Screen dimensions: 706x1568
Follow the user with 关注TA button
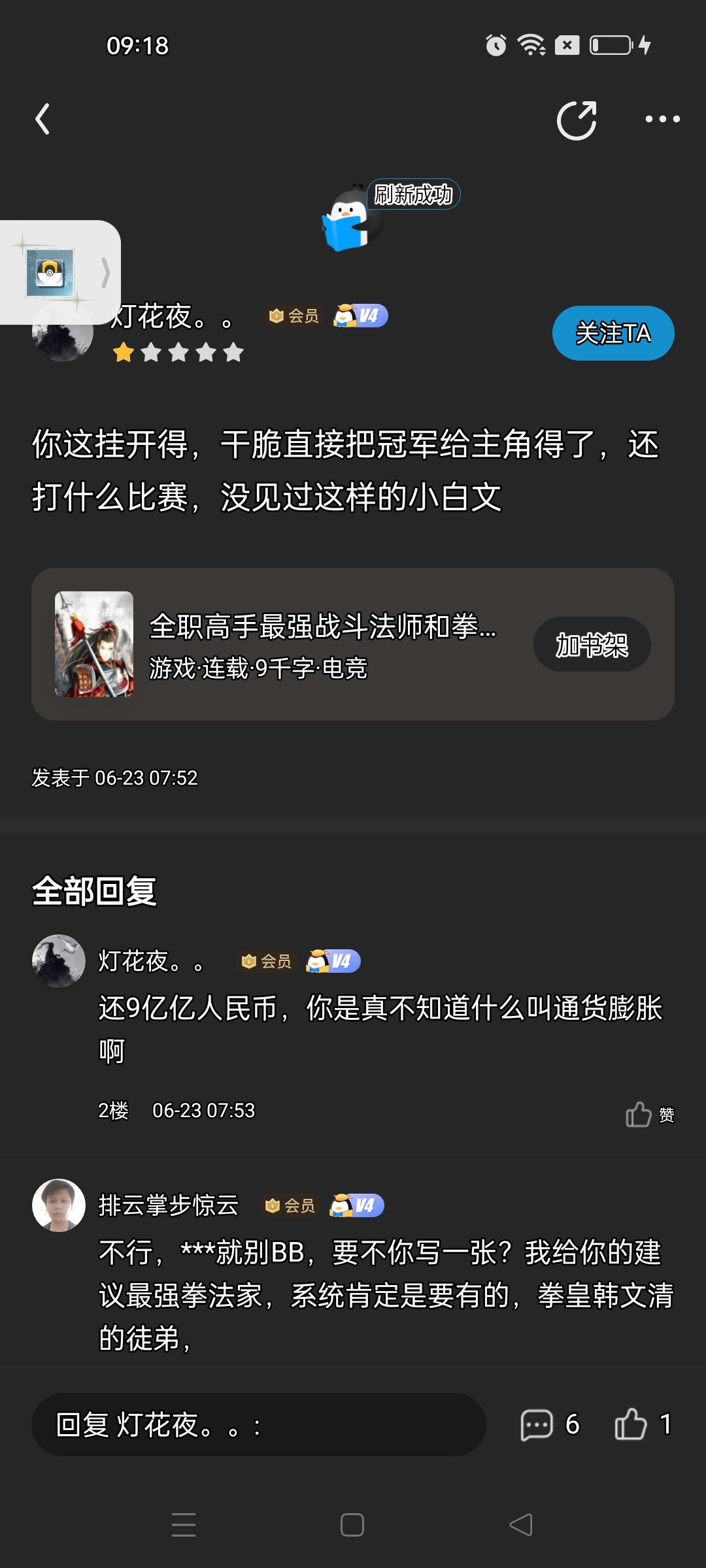613,333
